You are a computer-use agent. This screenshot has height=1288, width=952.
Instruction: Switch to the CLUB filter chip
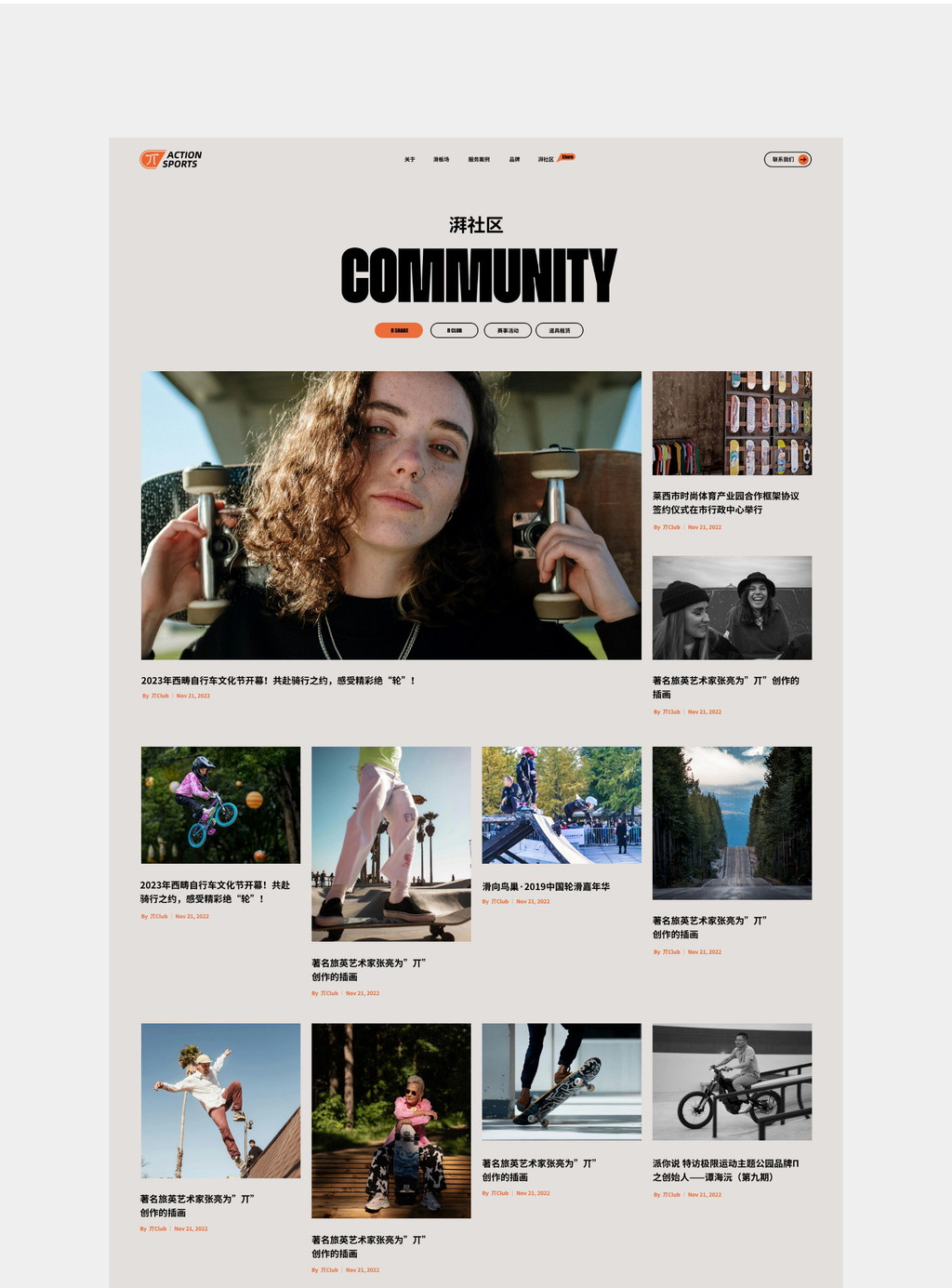coord(454,330)
